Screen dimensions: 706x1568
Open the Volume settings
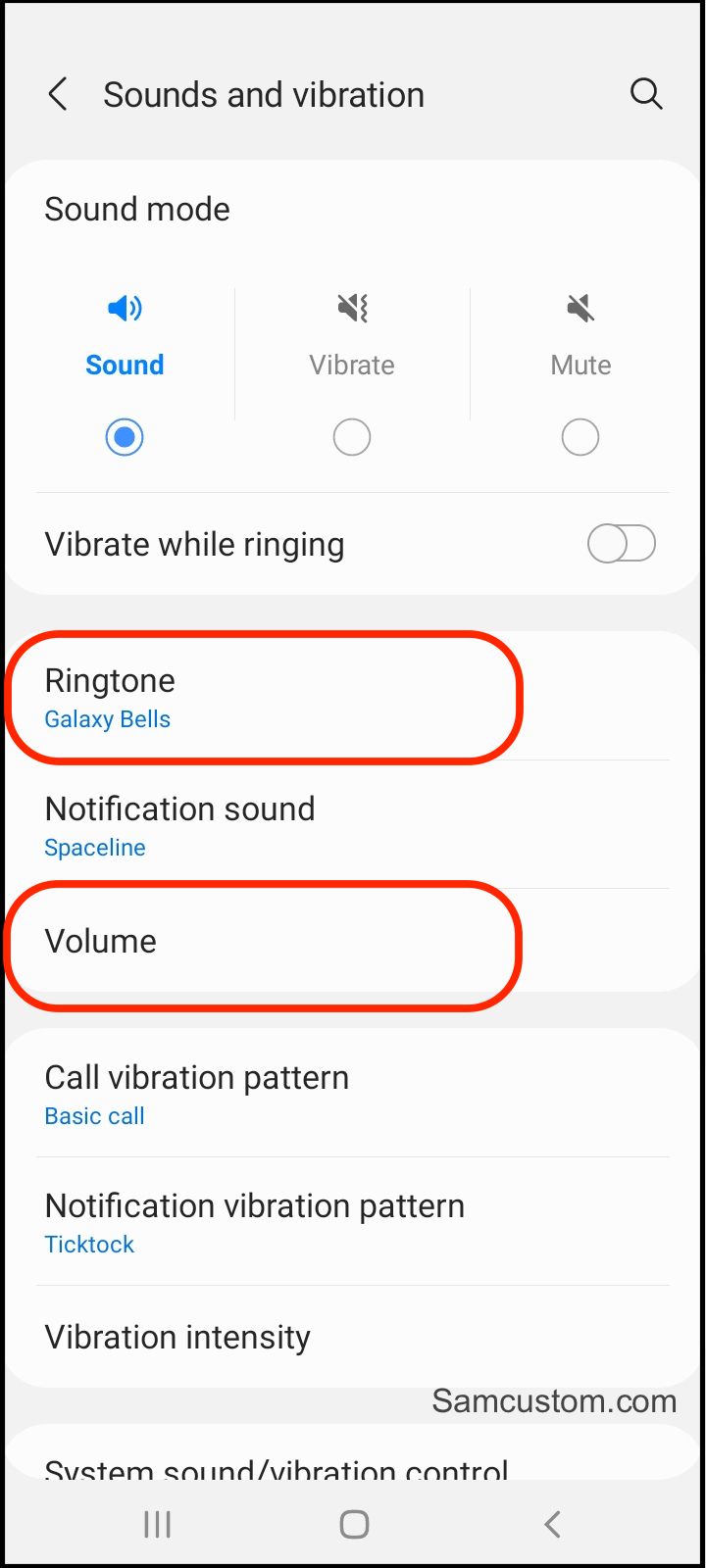point(353,941)
